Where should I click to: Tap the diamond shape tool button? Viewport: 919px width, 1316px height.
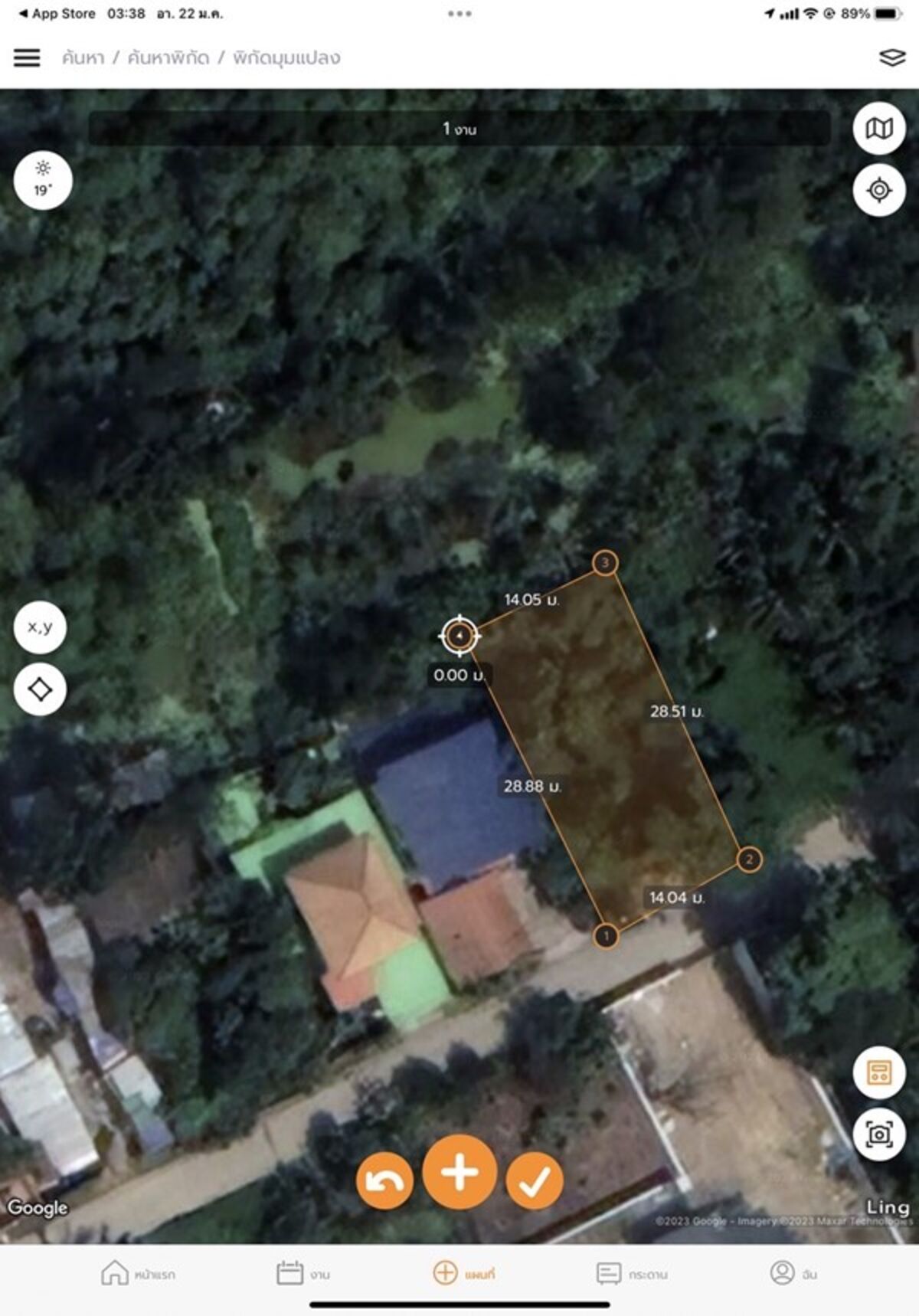[x=40, y=689]
